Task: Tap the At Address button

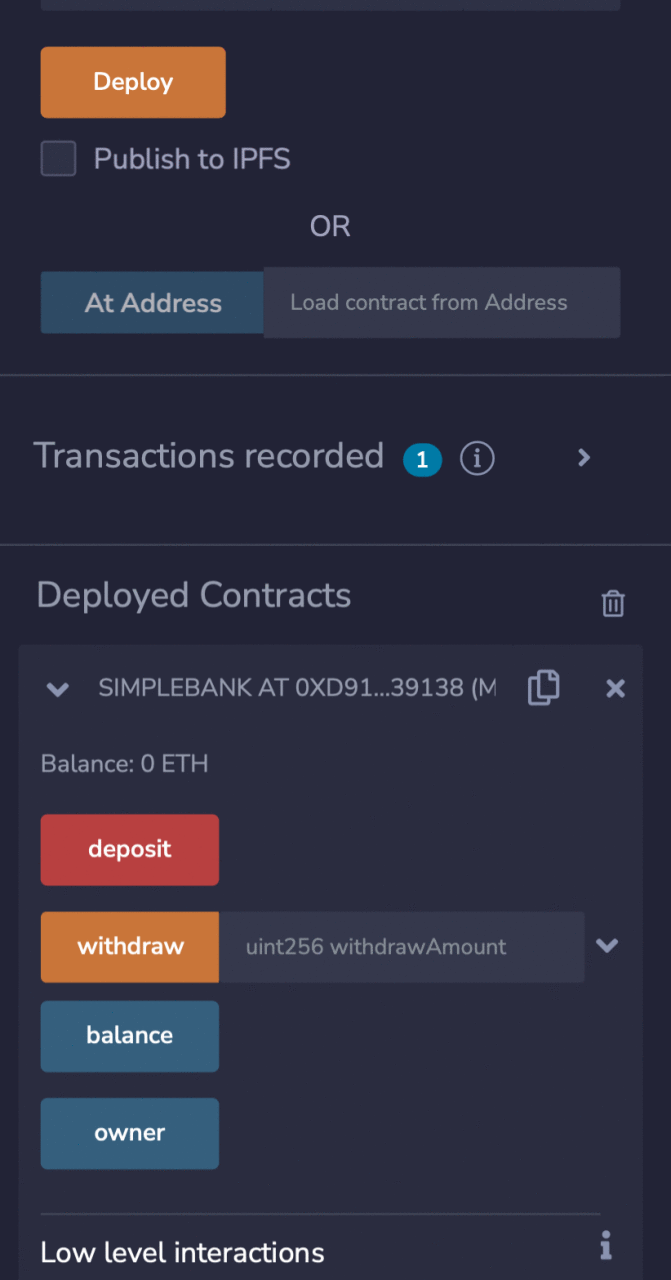Action: pos(152,303)
